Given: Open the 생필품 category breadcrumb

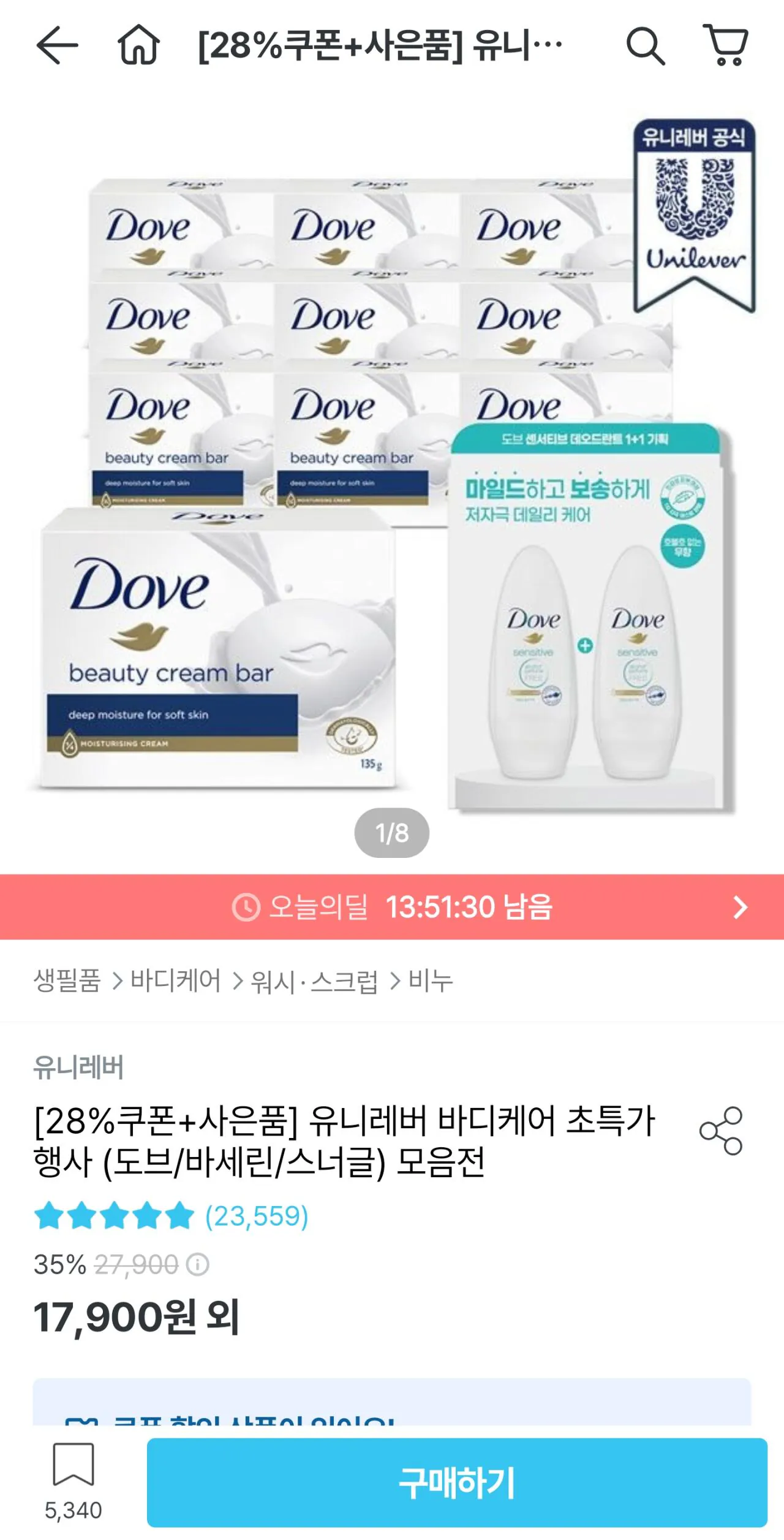Looking at the screenshot, I should [67, 981].
